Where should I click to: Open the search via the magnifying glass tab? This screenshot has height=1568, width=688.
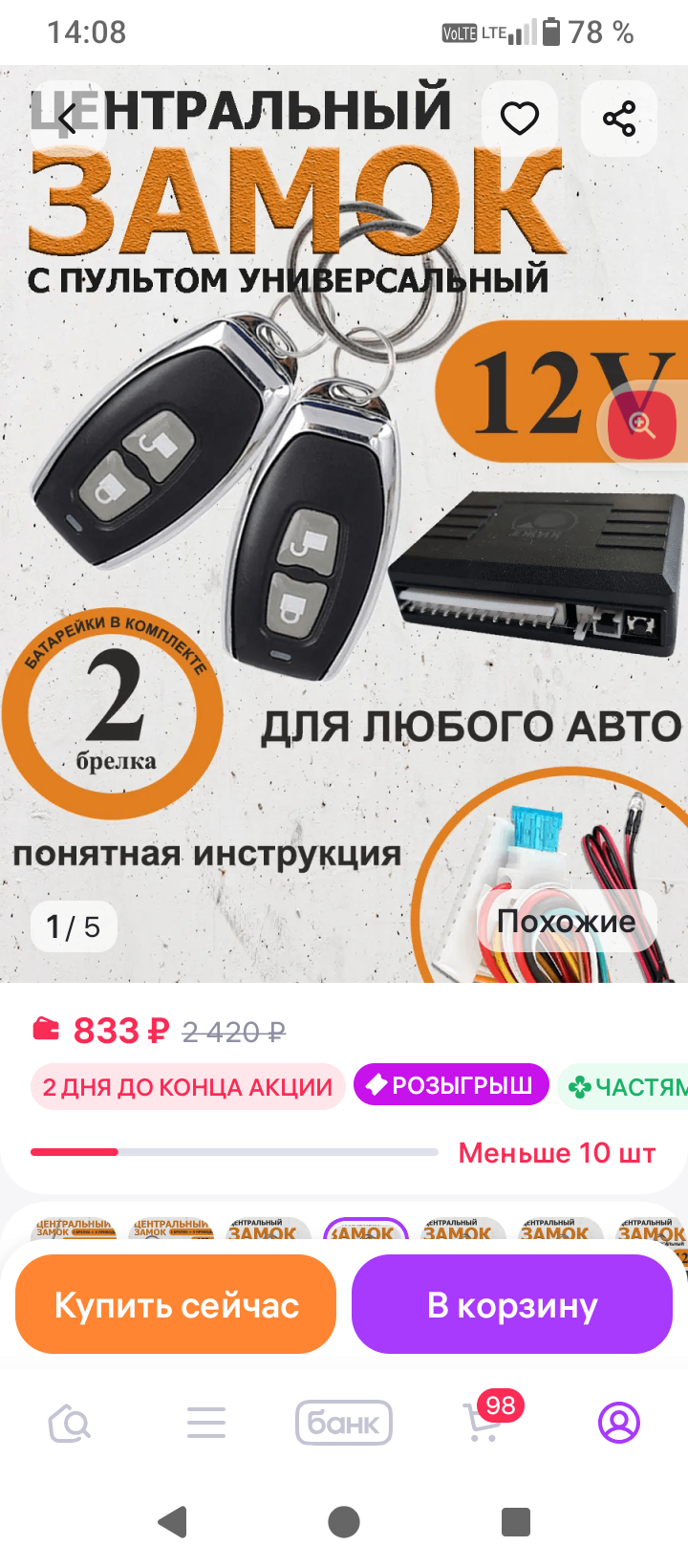pos(69,1422)
